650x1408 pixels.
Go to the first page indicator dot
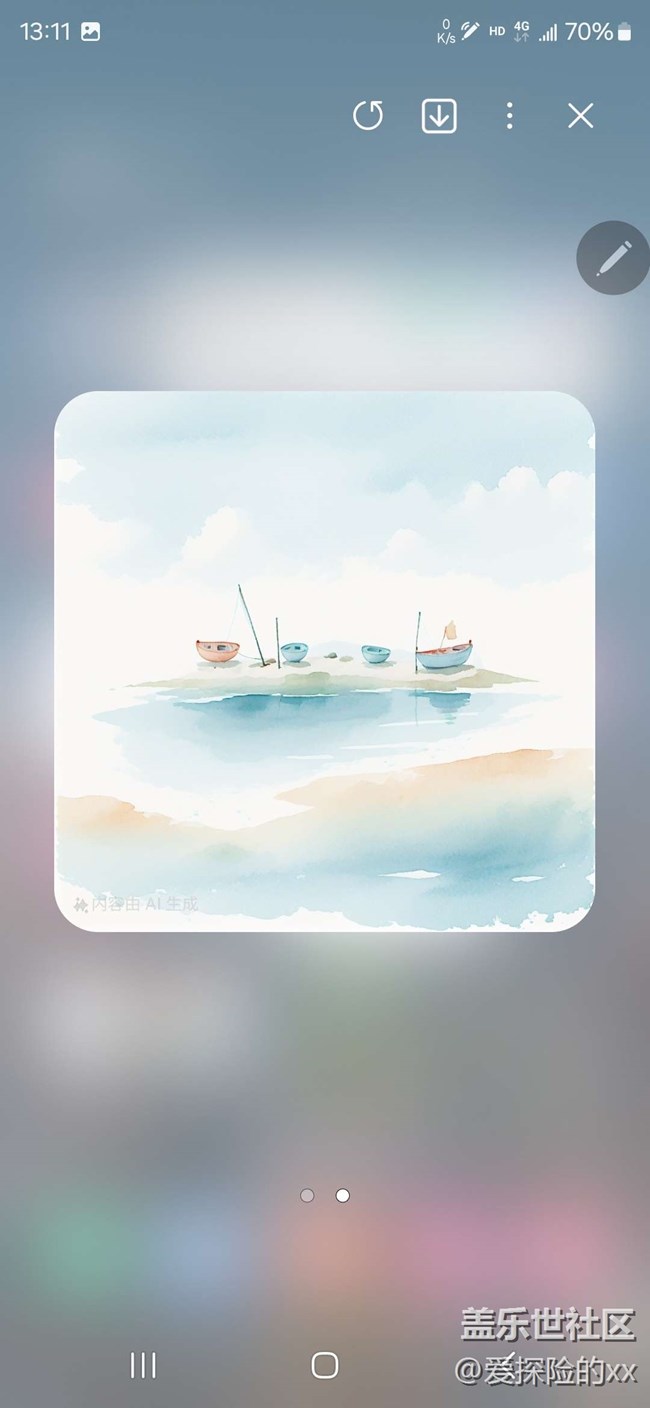[x=307, y=1195]
